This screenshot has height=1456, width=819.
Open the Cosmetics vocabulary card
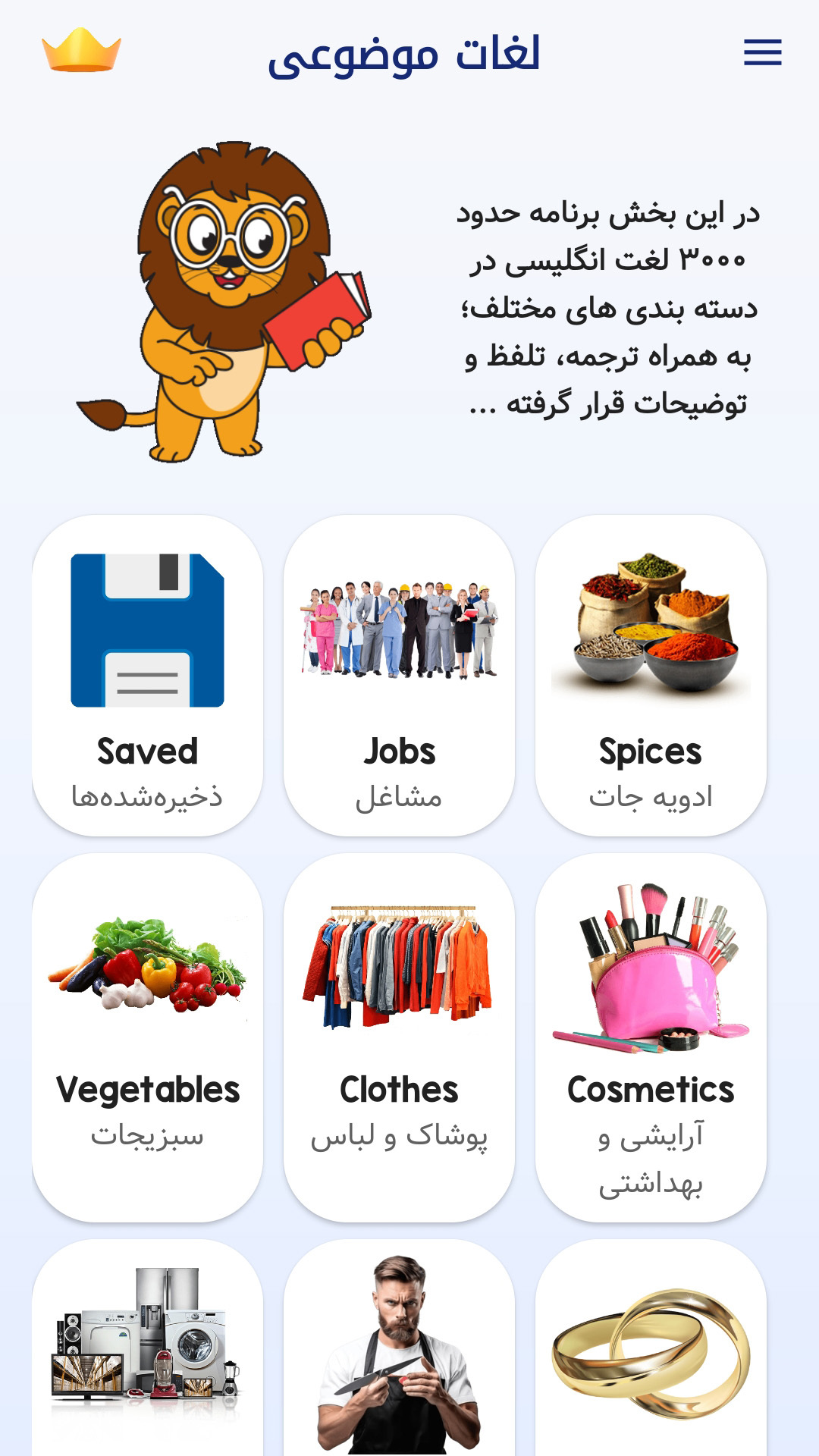tap(651, 1036)
